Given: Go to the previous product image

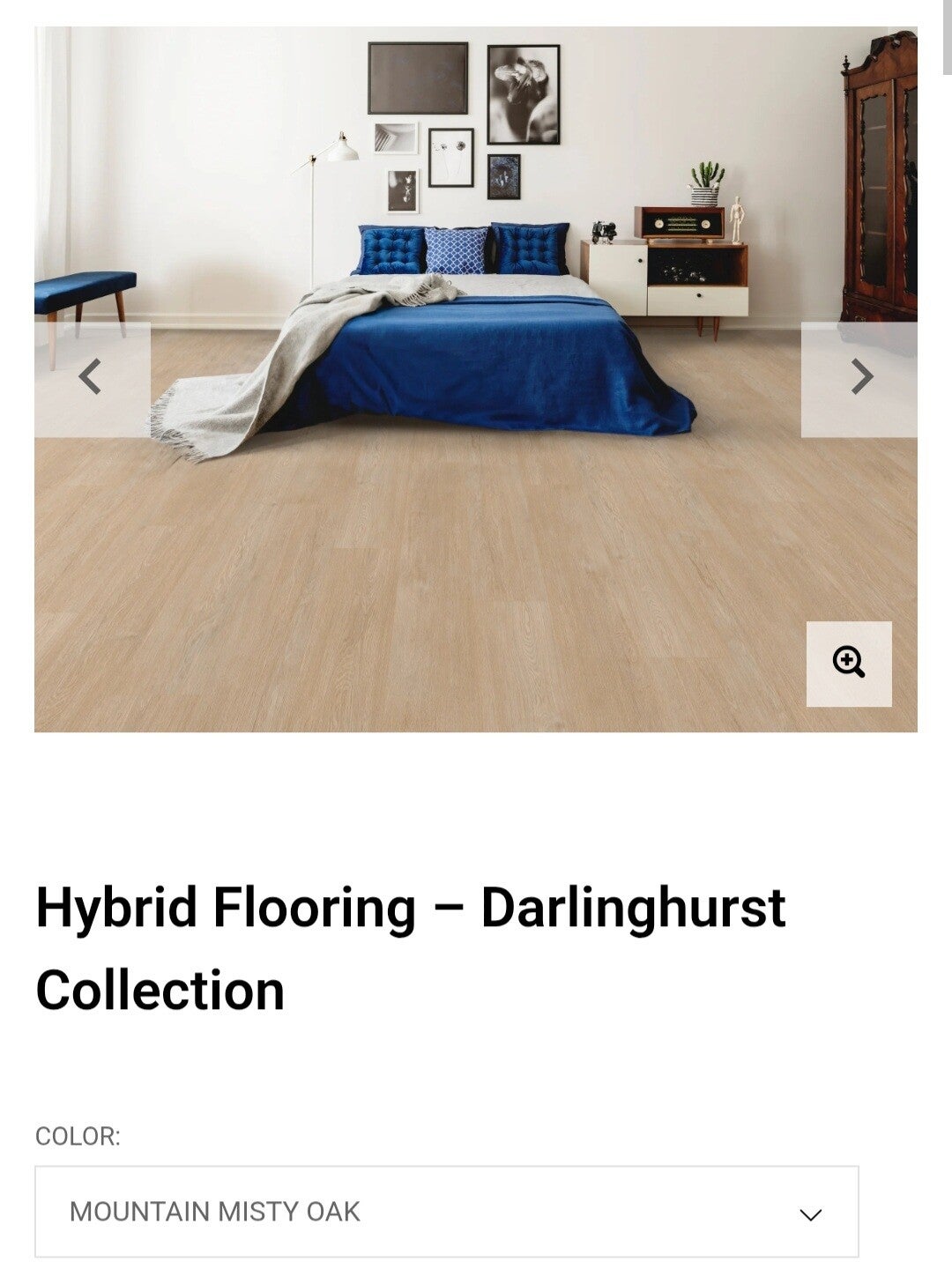Looking at the screenshot, I should tap(93, 379).
